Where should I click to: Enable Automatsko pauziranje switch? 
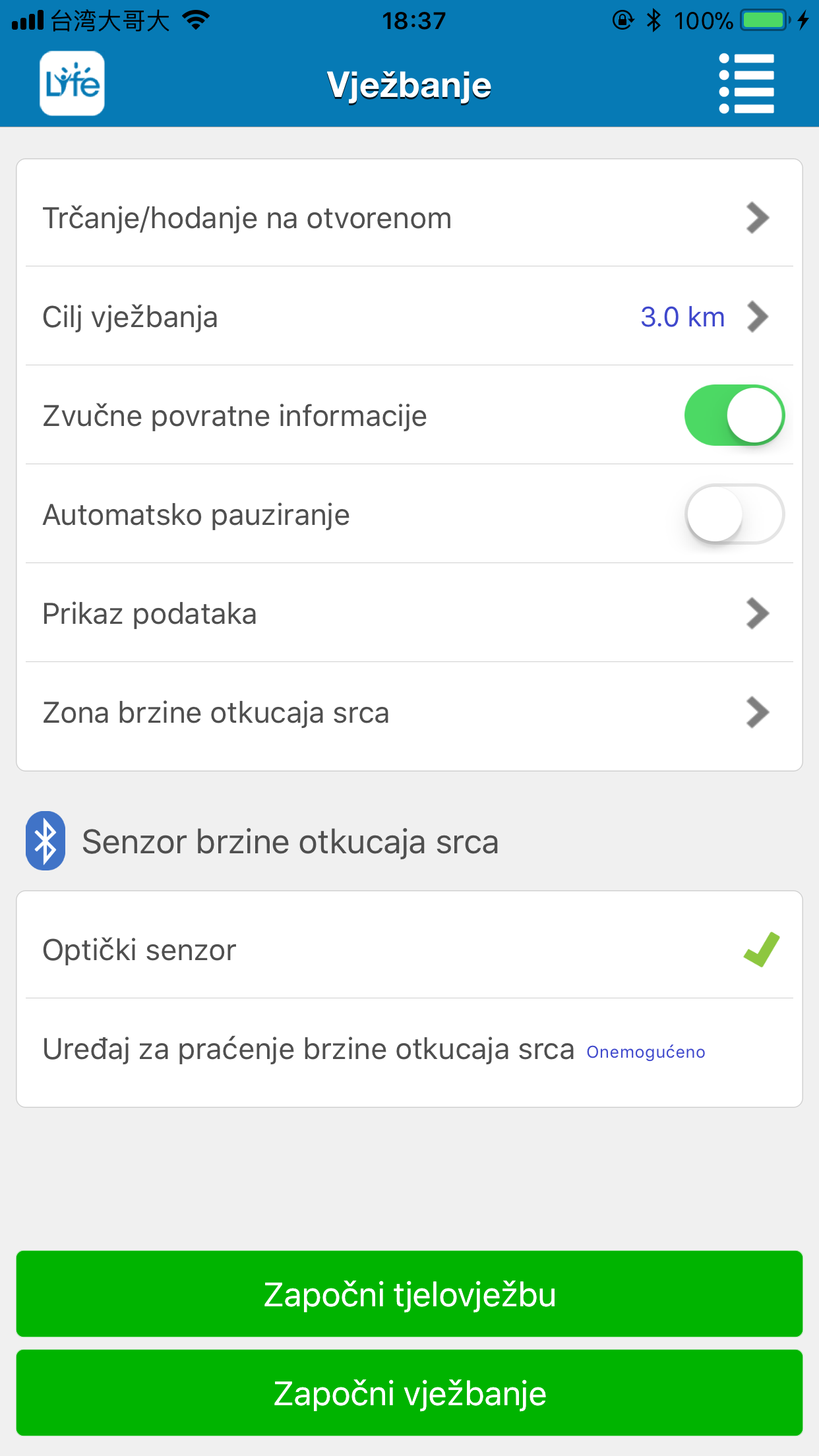pos(734,514)
